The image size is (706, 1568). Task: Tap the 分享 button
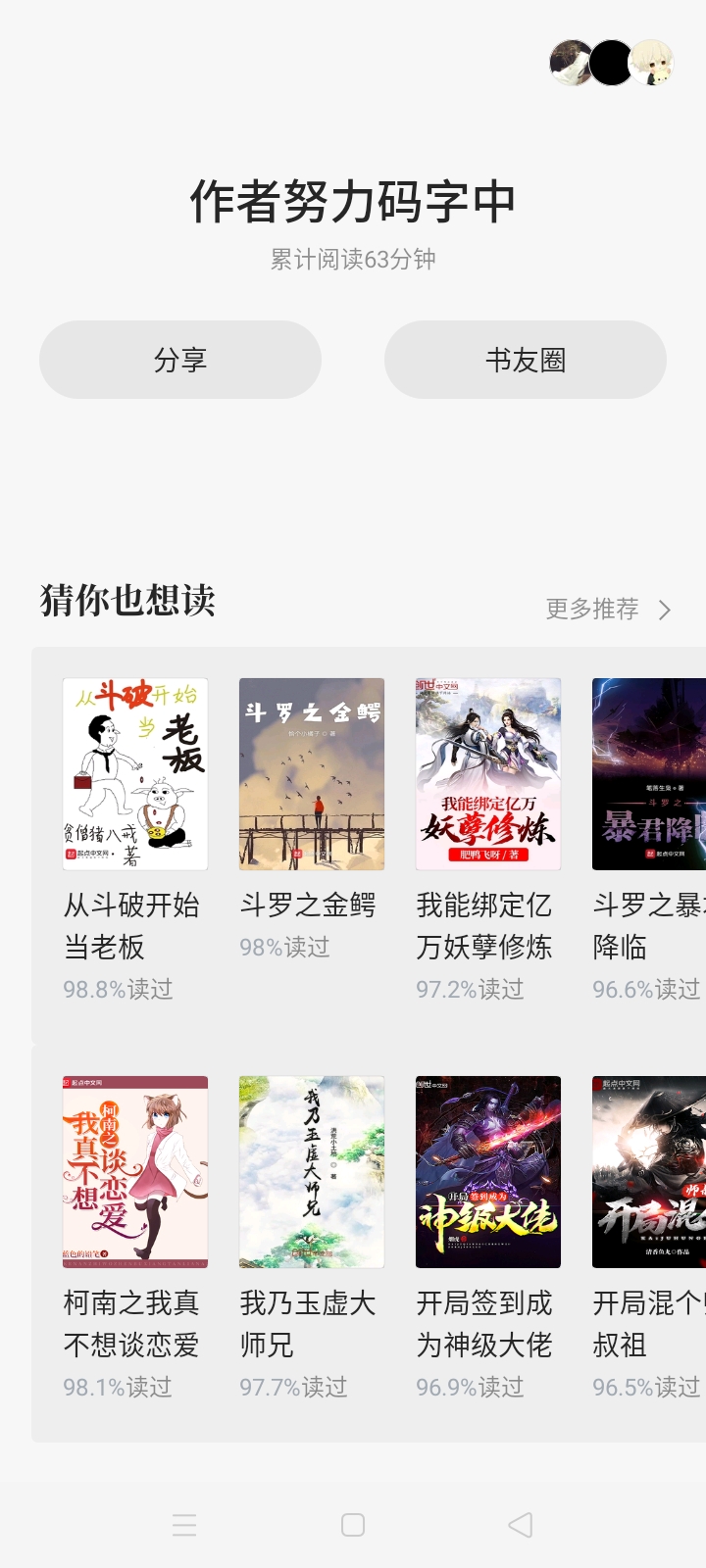coord(180,360)
